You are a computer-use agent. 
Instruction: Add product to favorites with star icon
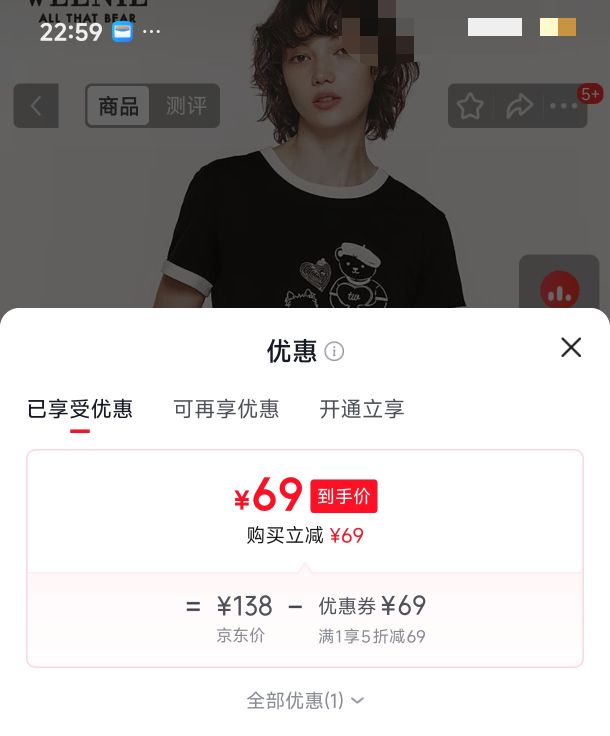(470, 106)
